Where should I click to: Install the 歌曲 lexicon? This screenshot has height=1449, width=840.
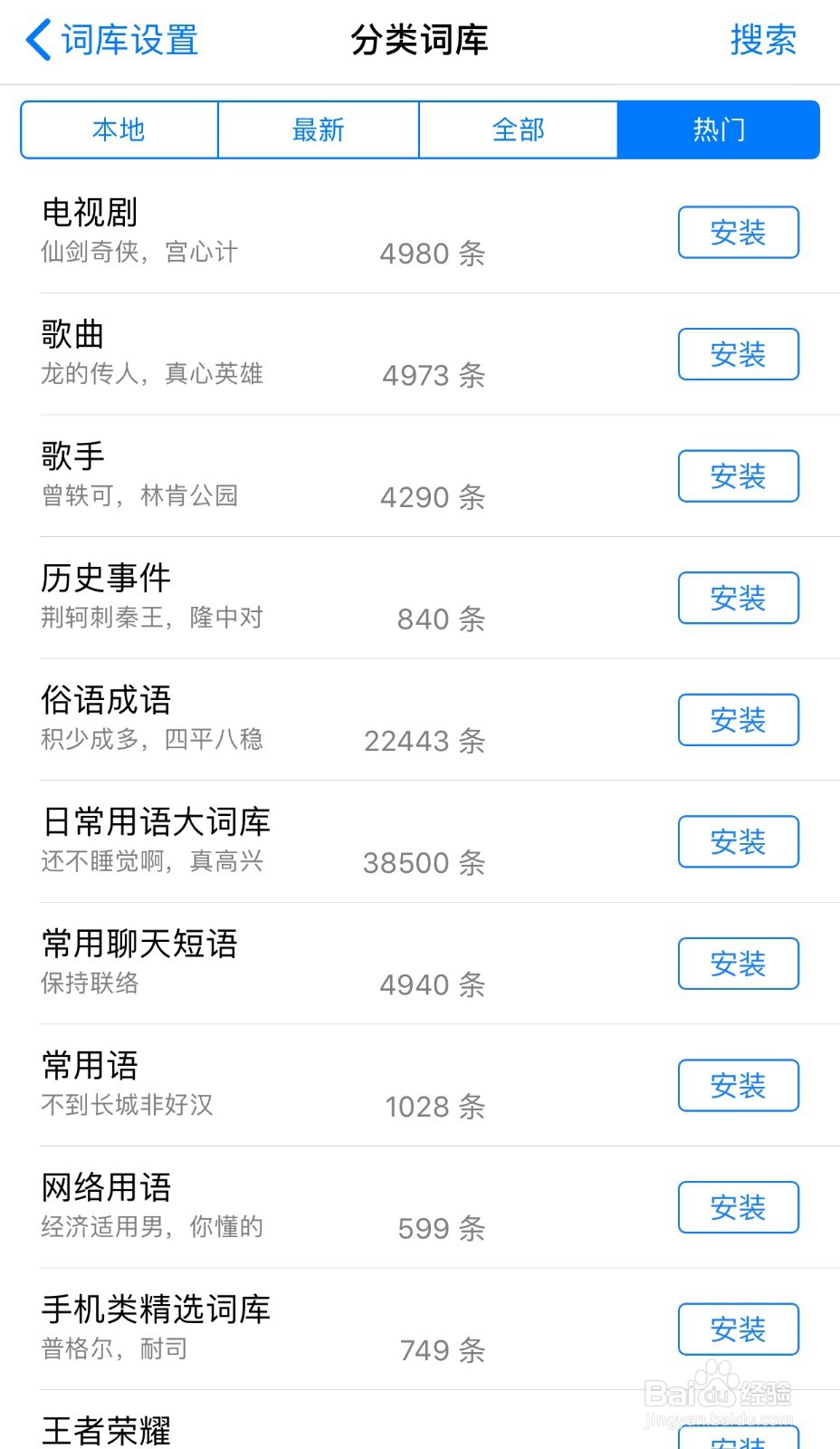pyautogui.click(x=738, y=354)
